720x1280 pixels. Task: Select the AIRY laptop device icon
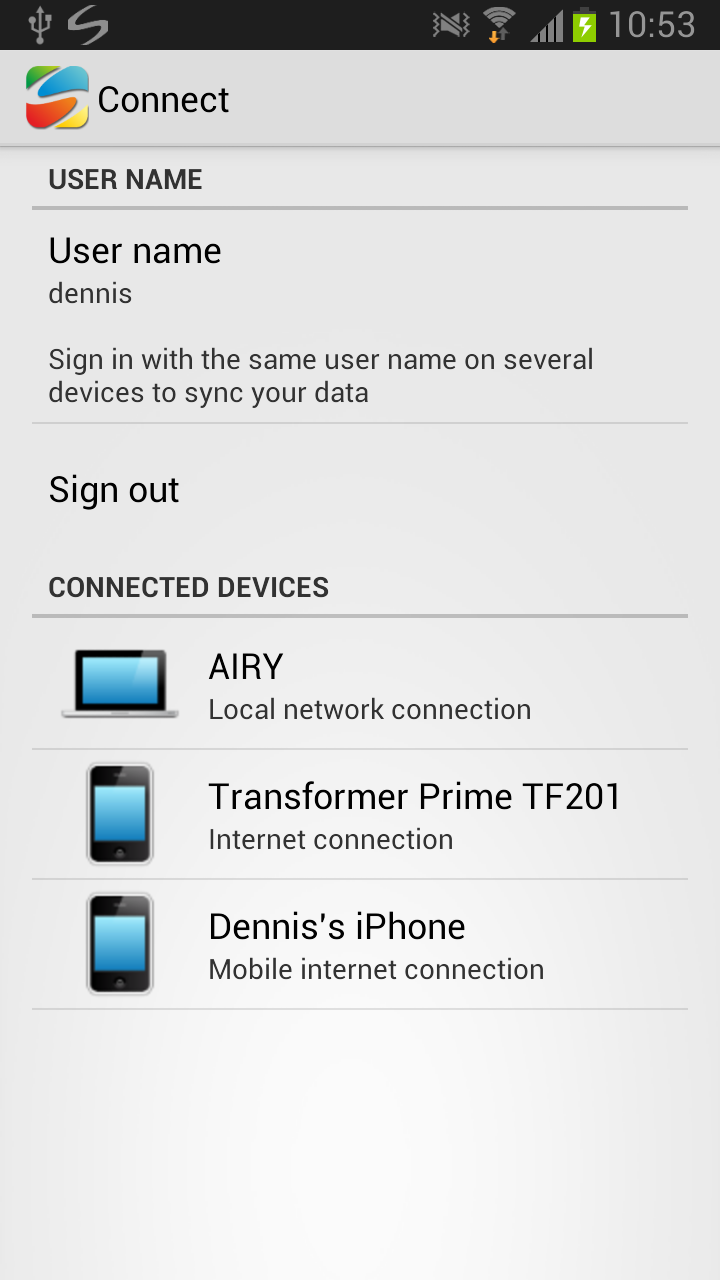119,683
